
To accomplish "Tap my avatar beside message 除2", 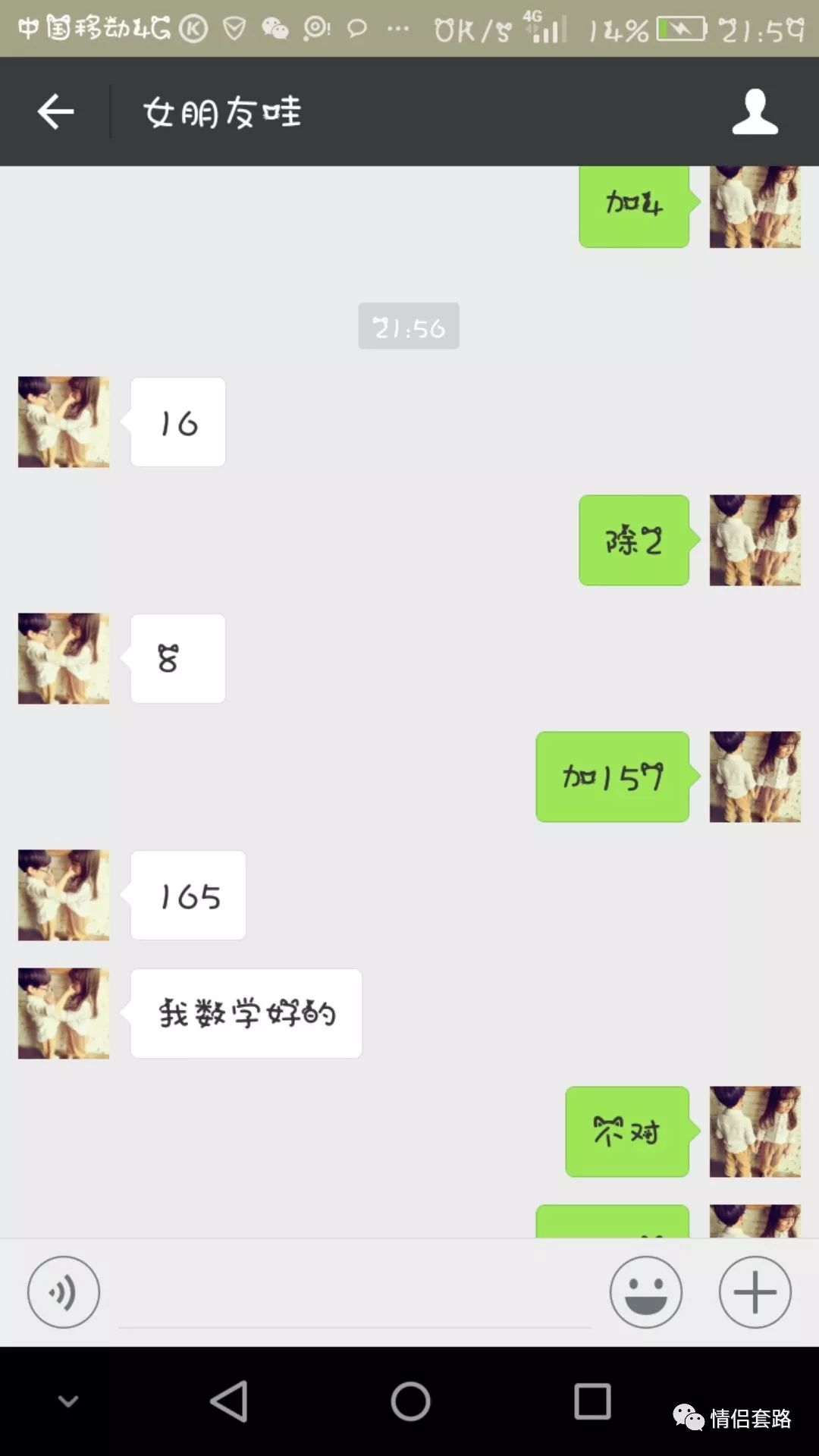I will (x=755, y=540).
